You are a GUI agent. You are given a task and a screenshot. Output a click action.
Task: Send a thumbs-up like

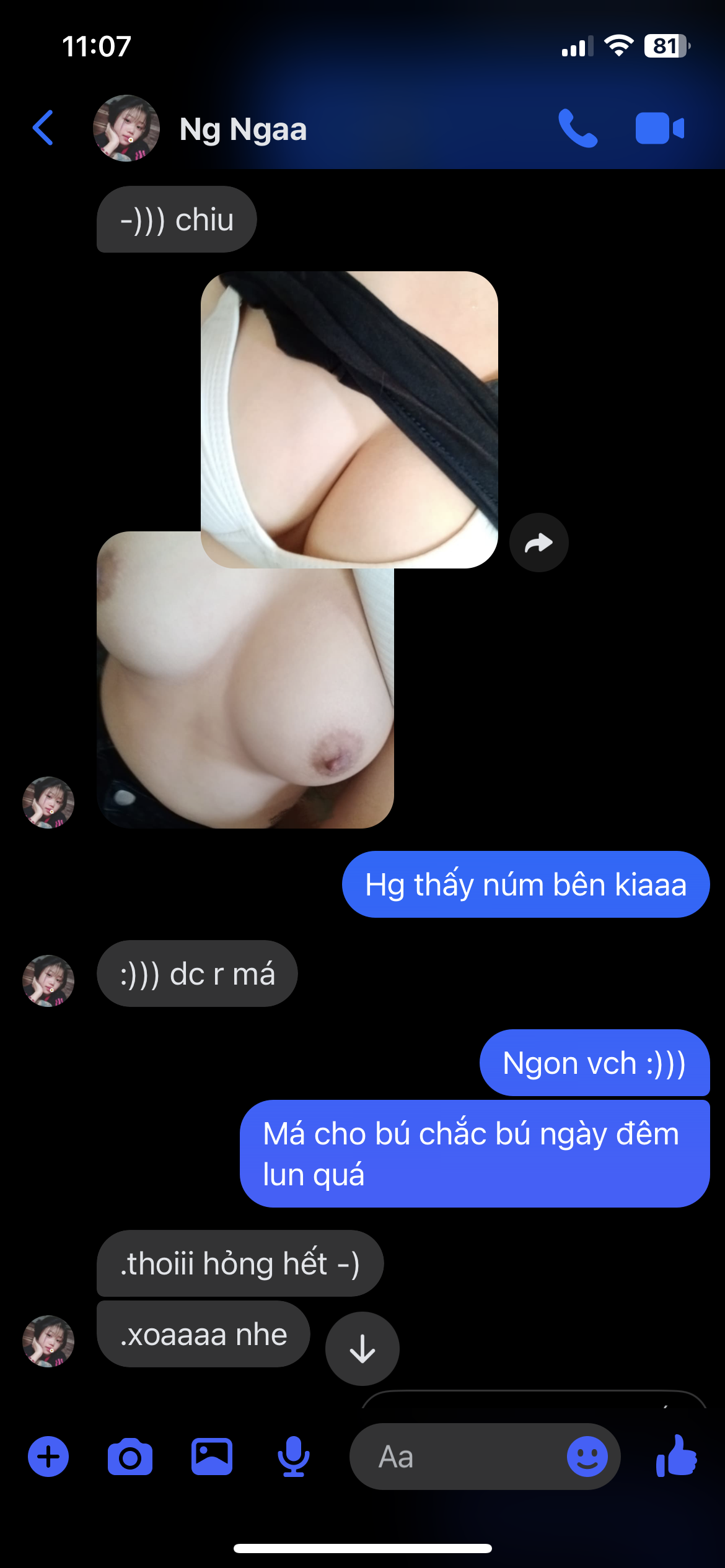(677, 1455)
